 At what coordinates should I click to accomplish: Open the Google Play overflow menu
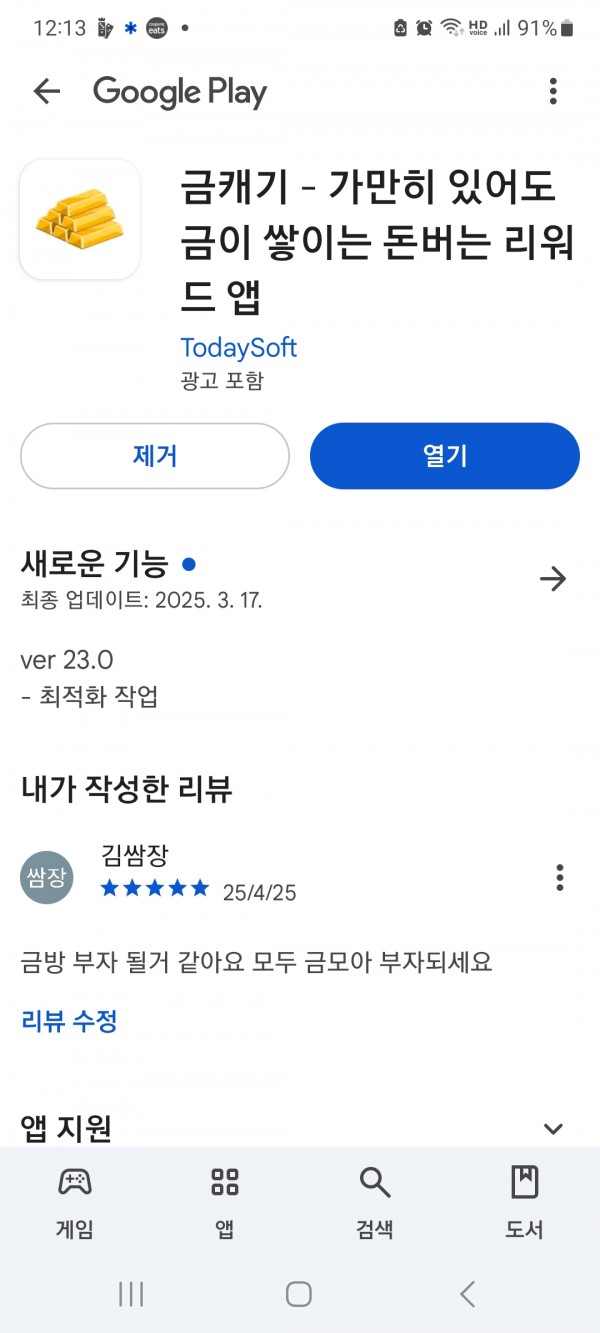coord(553,92)
